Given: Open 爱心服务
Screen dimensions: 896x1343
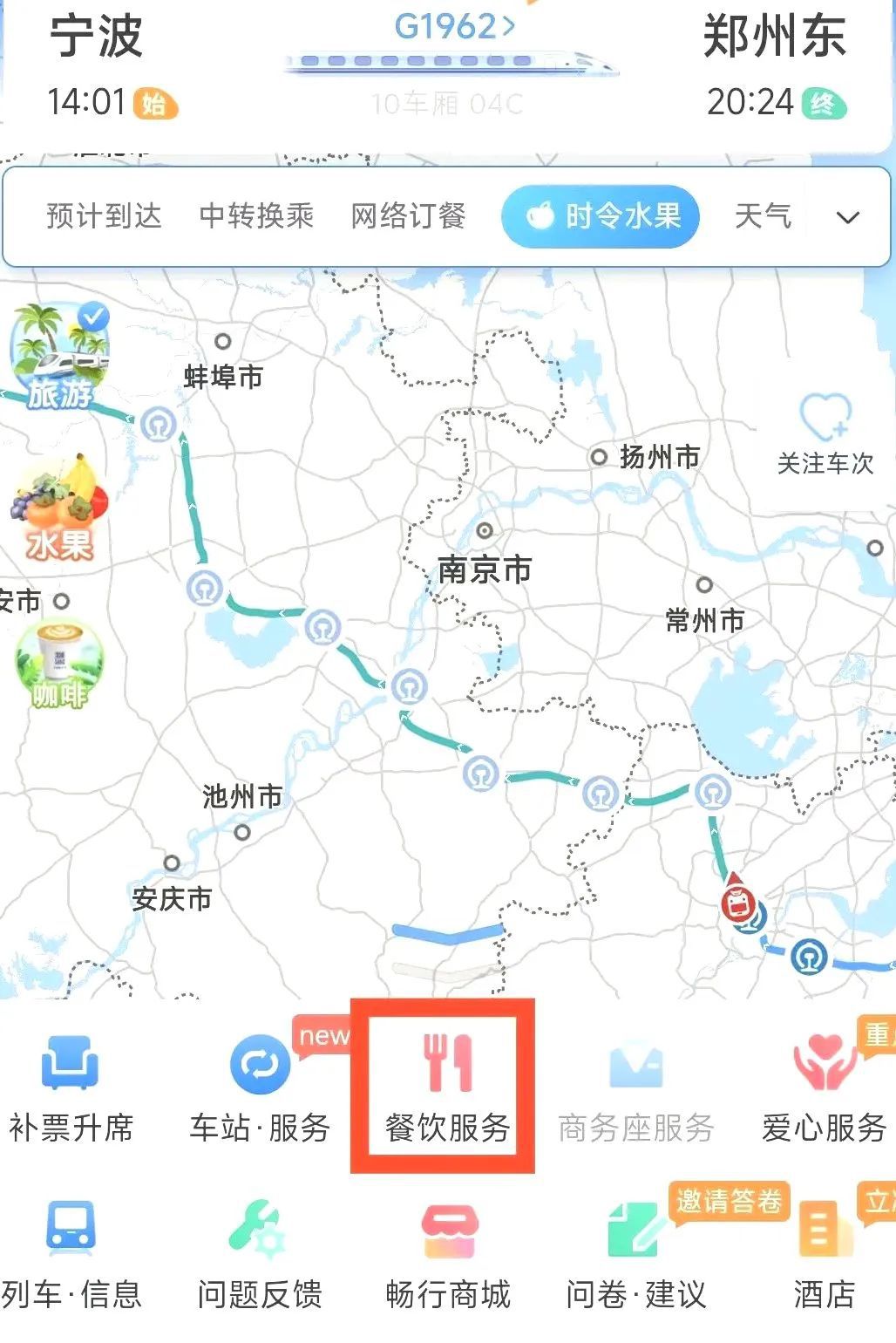Looking at the screenshot, I should (824, 1087).
